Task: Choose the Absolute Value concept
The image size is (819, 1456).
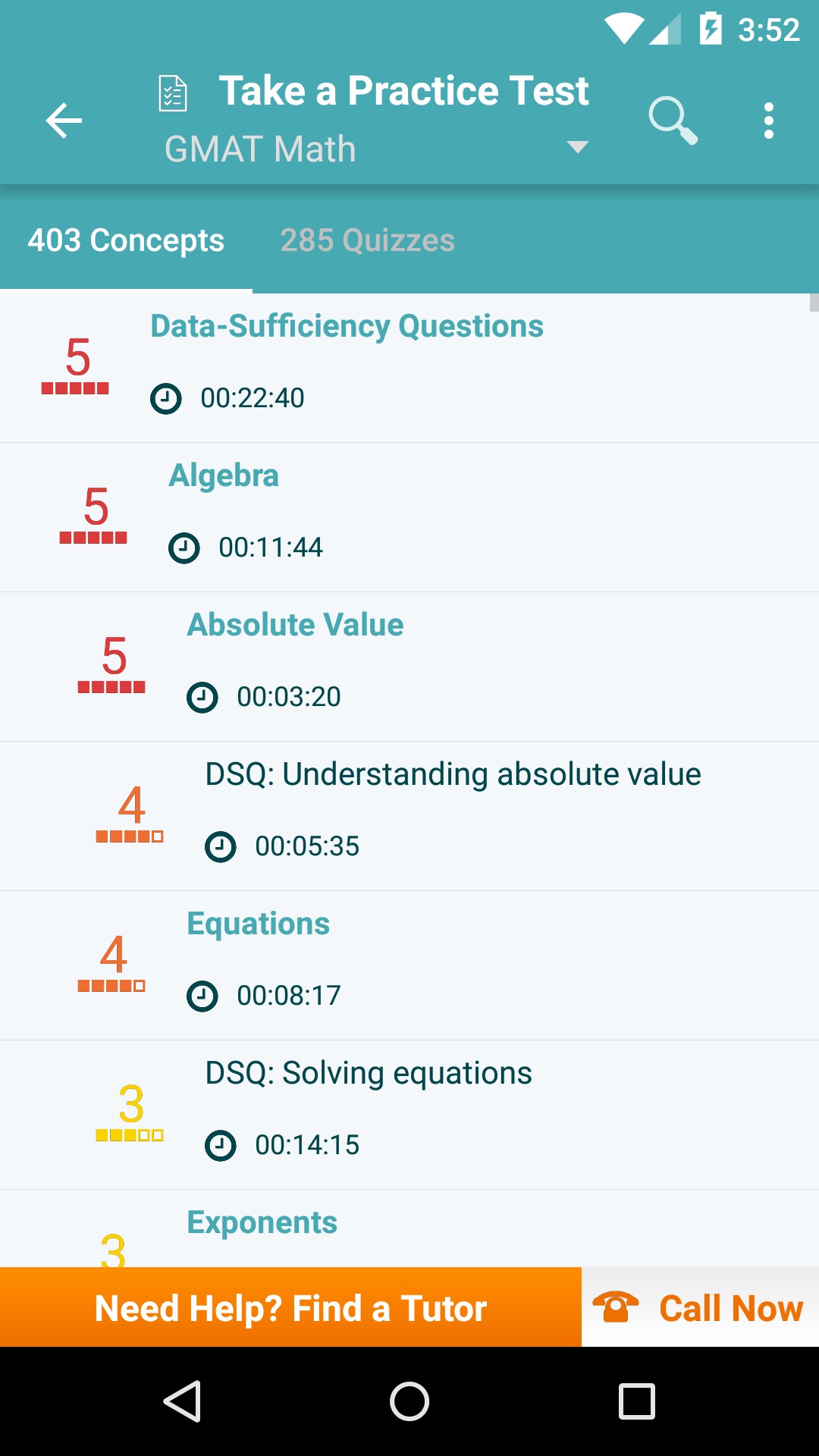Action: point(409,667)
